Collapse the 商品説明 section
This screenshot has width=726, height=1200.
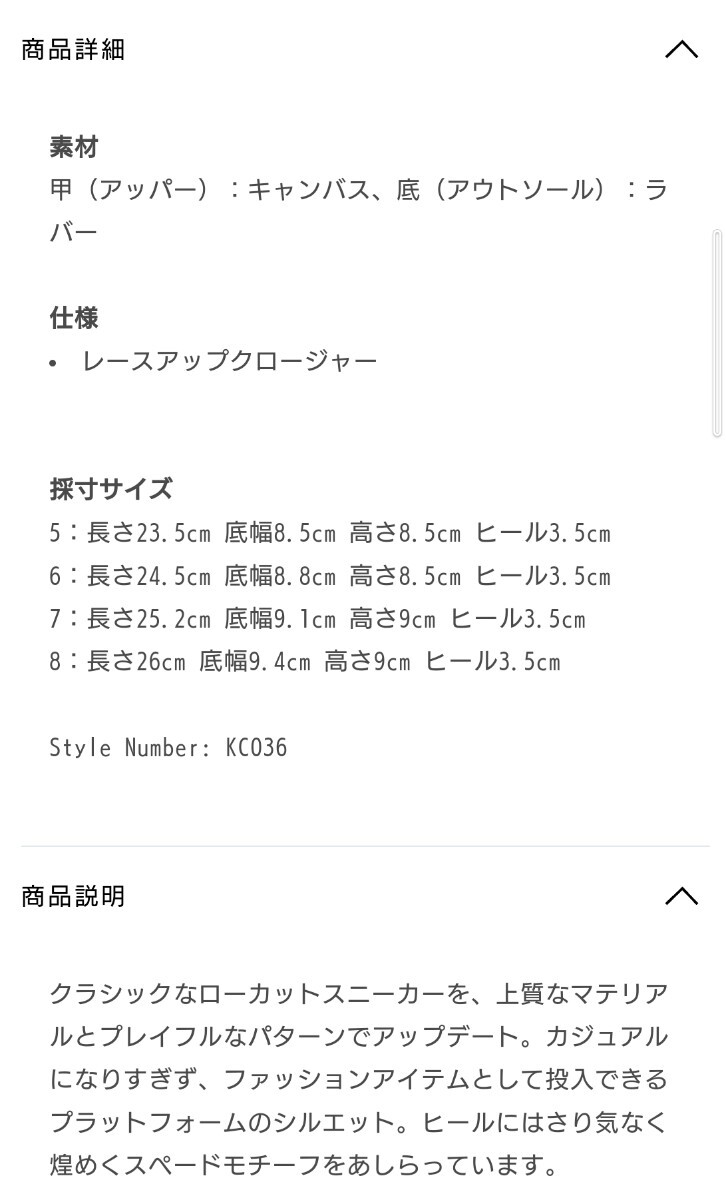coord(681,895)
